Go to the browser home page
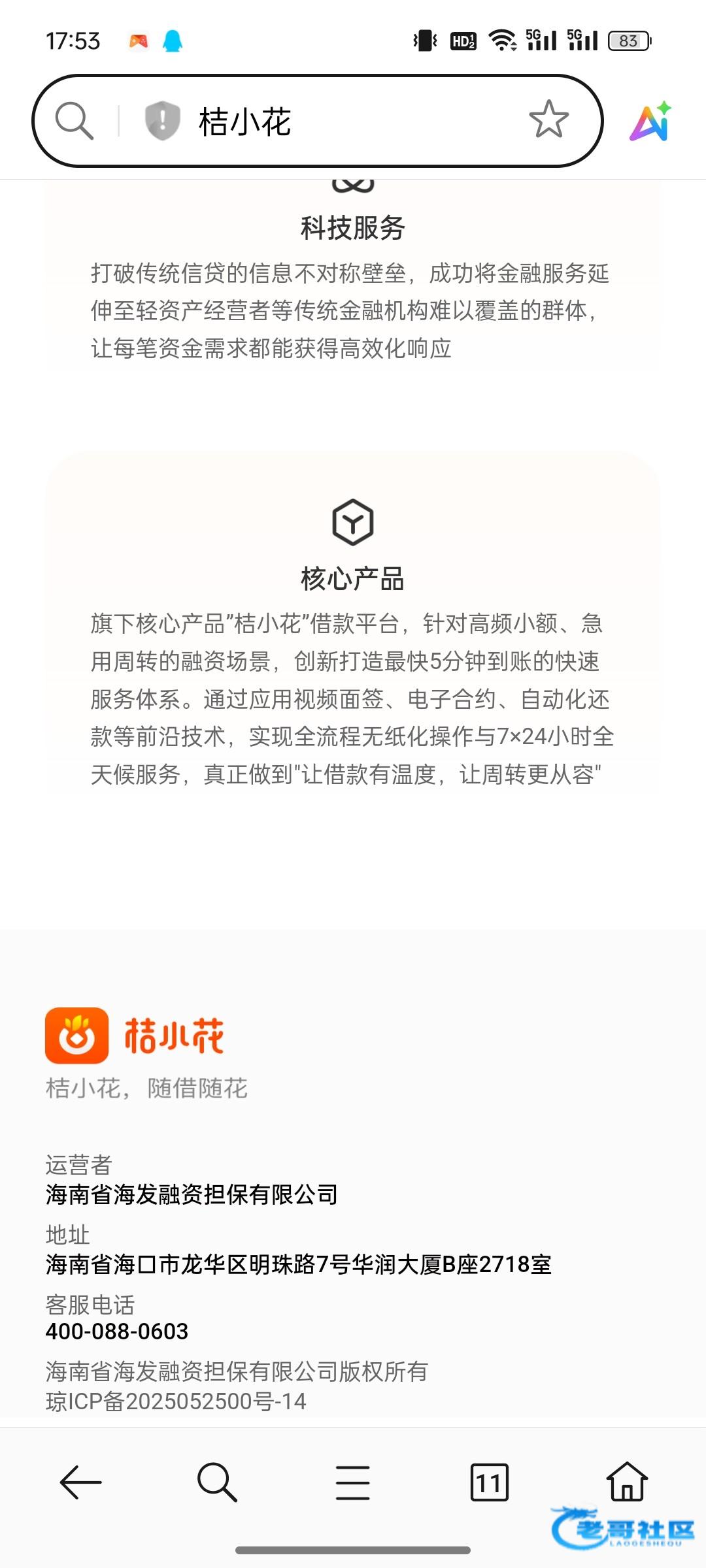706x1568 pixels. pyautogui.click(x=627, y=1482)
